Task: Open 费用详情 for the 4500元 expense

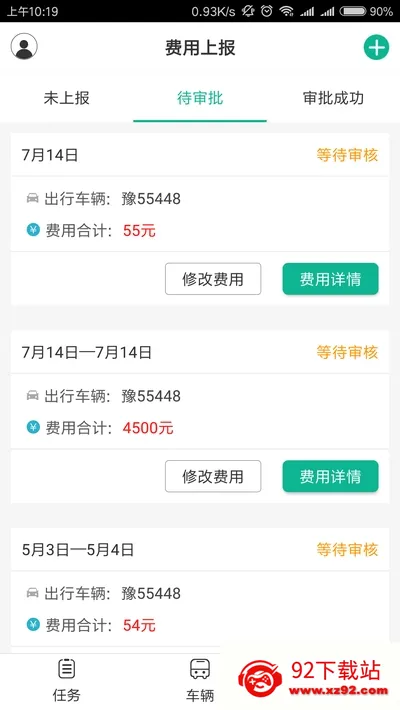Action: (x=330, y=476)
